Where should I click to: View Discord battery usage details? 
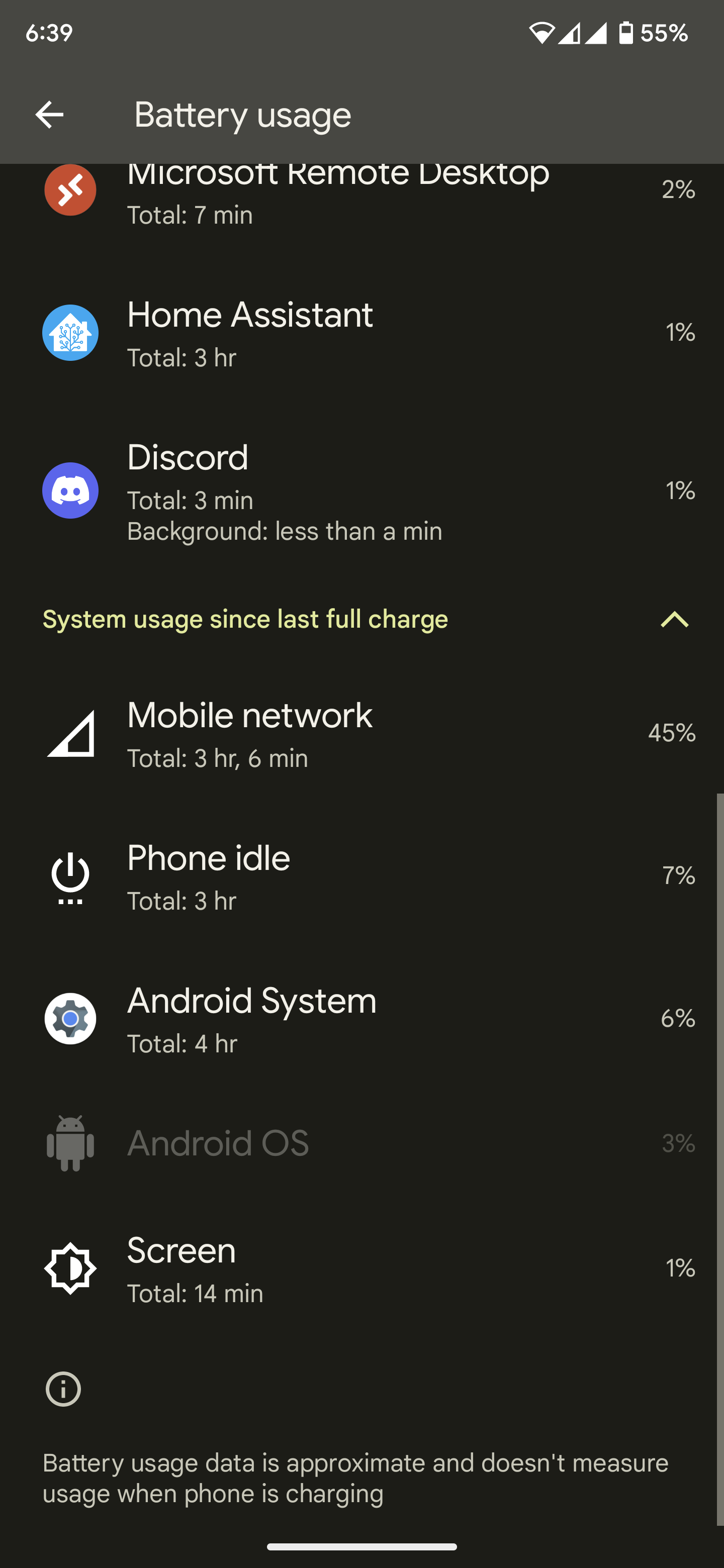pyautogui.click(x=361, y=491)
